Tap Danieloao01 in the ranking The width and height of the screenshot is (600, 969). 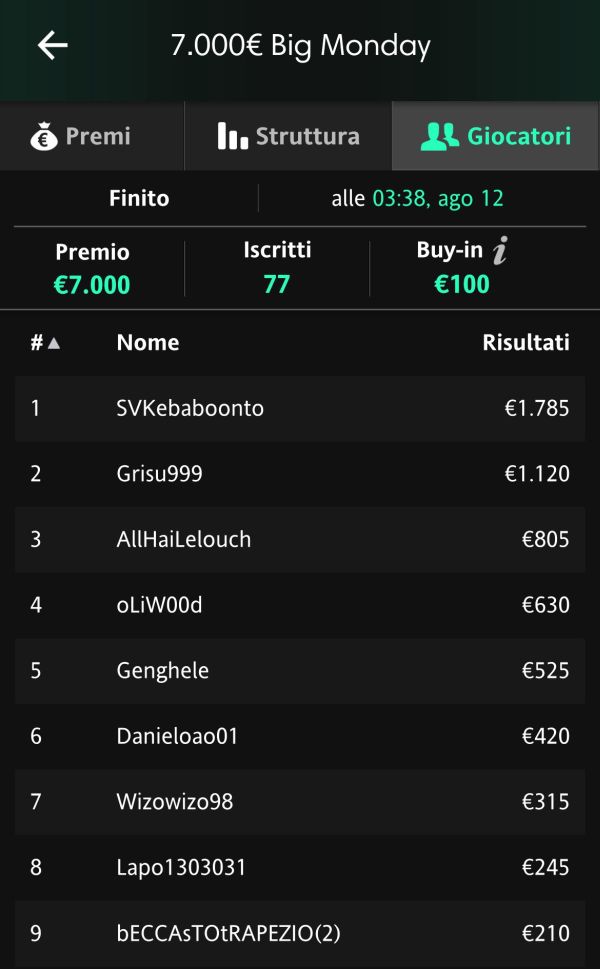[300, 736]
